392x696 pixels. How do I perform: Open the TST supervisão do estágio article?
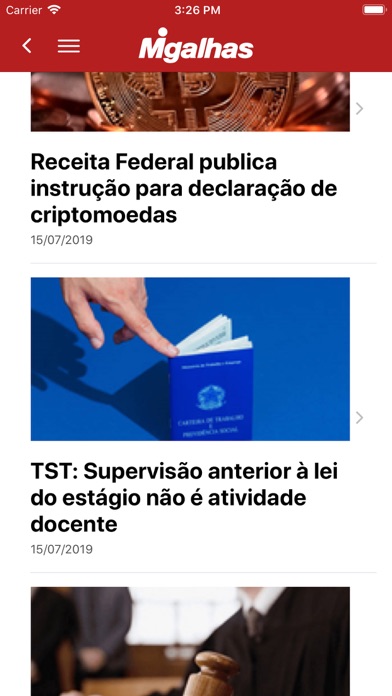pyautogui.click(x=184, y=498)
